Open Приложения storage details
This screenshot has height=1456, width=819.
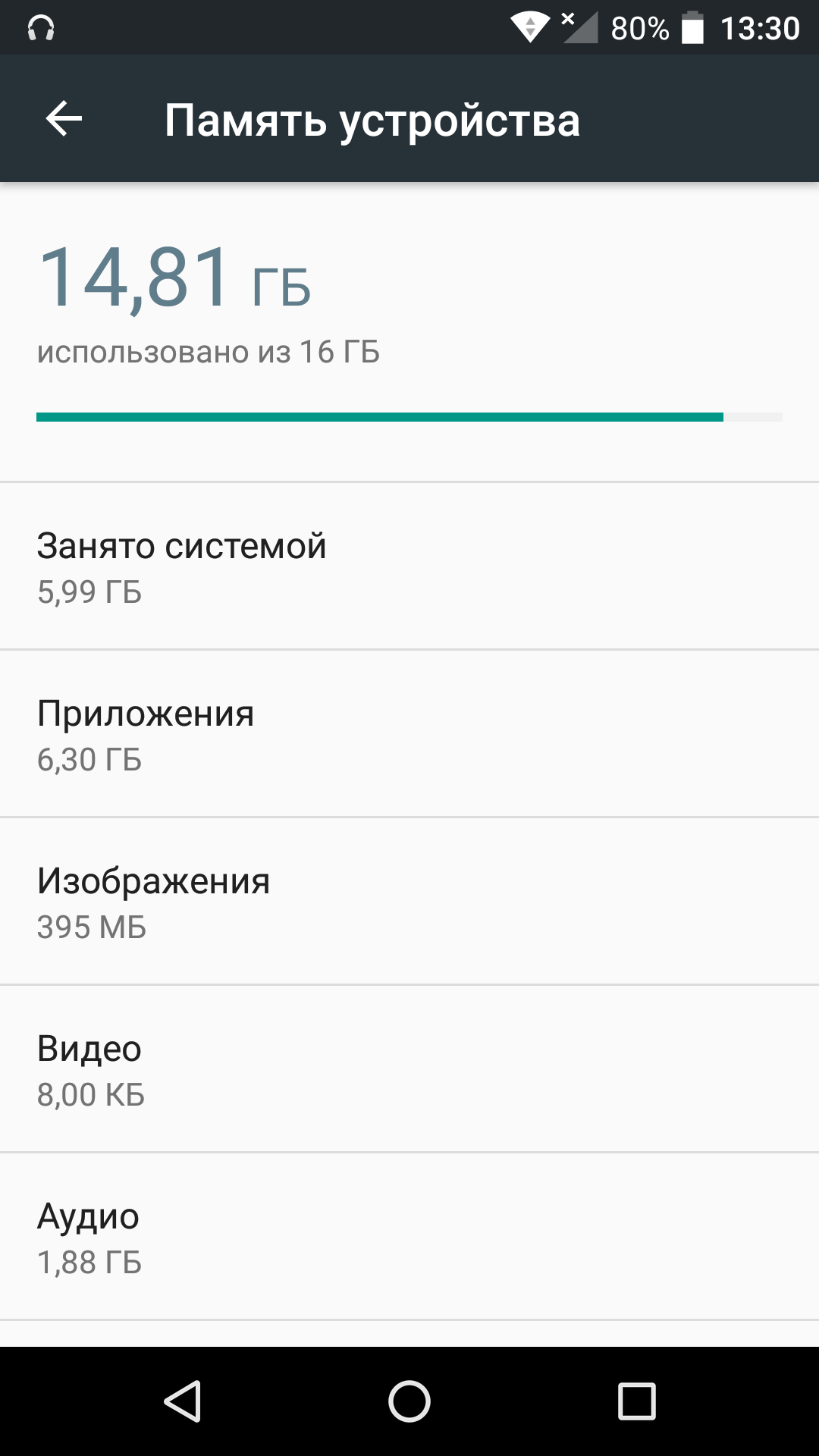(409, 733)
